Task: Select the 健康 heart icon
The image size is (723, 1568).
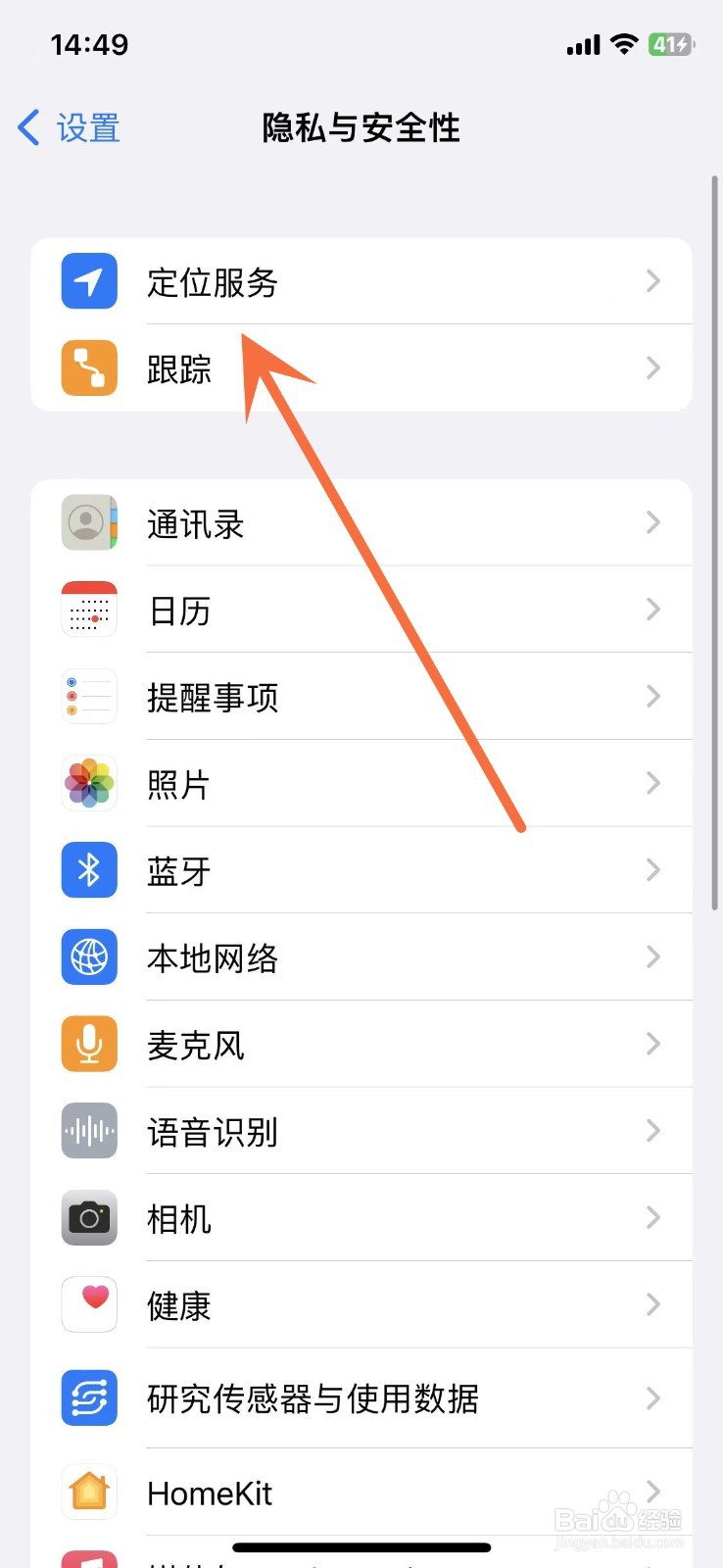Action: (x=89, y=1304)
